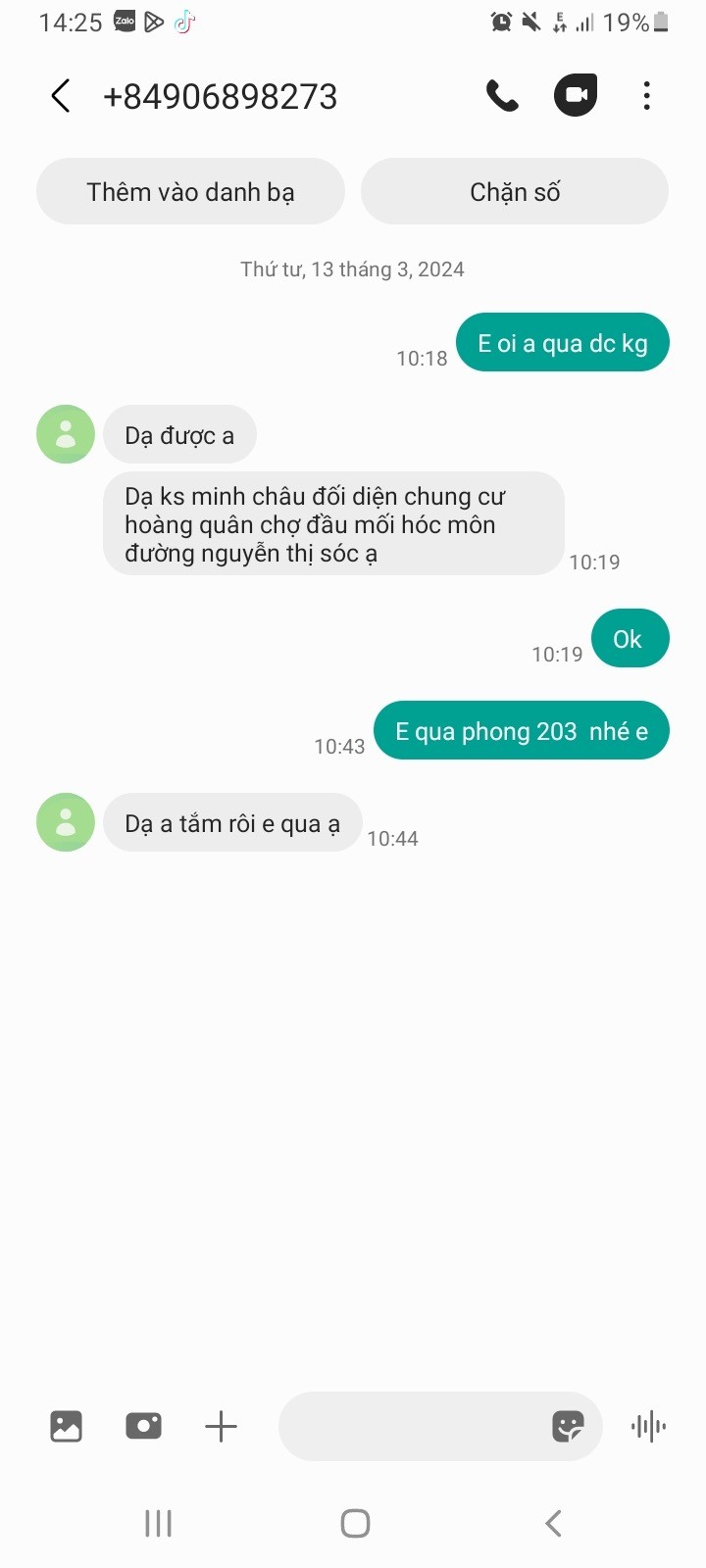Record a voice message
Screen dimensions: 706x1568
[648, 1426]
